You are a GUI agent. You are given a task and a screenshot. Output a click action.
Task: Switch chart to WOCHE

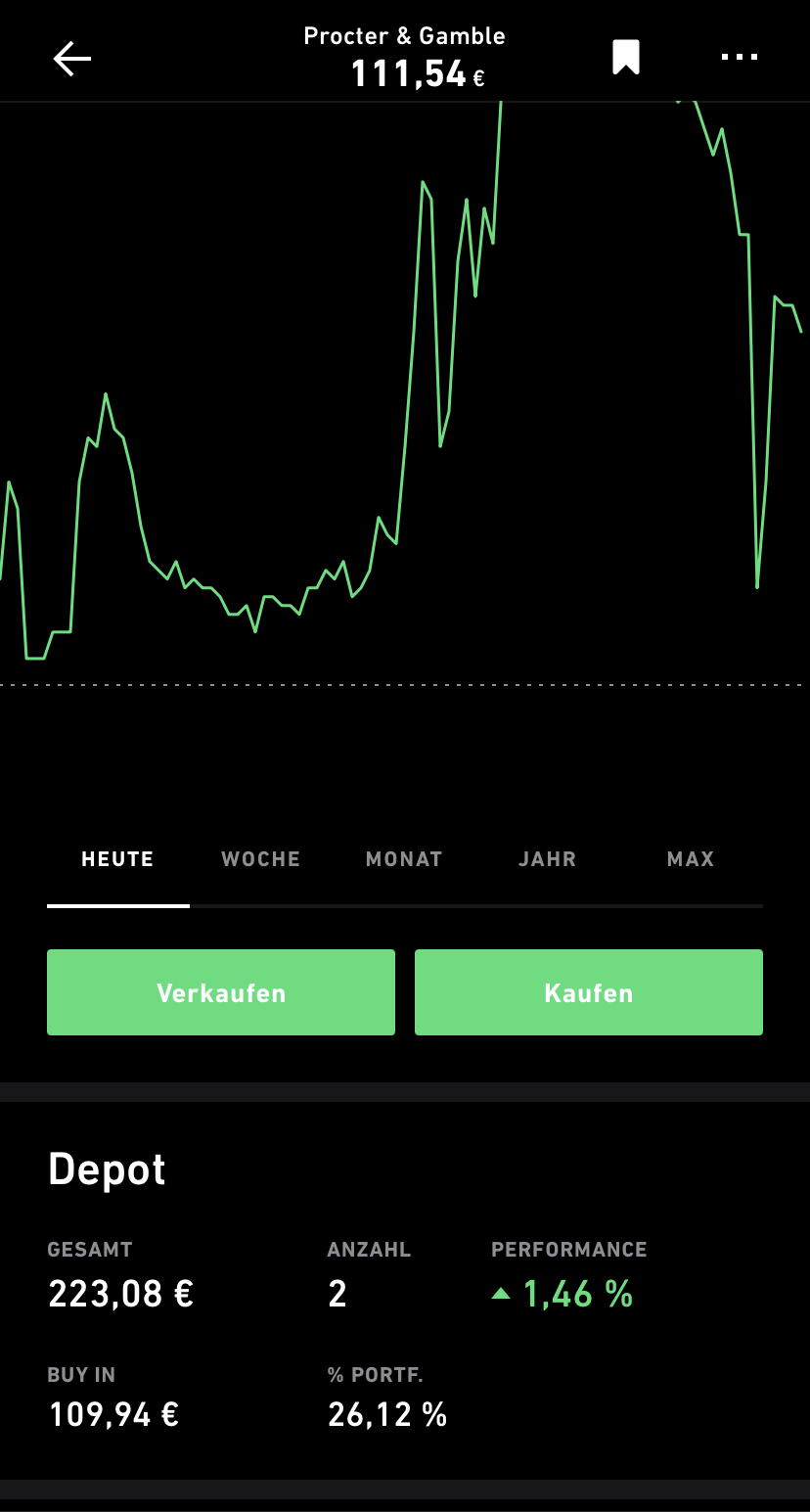[x=260, y=859]
